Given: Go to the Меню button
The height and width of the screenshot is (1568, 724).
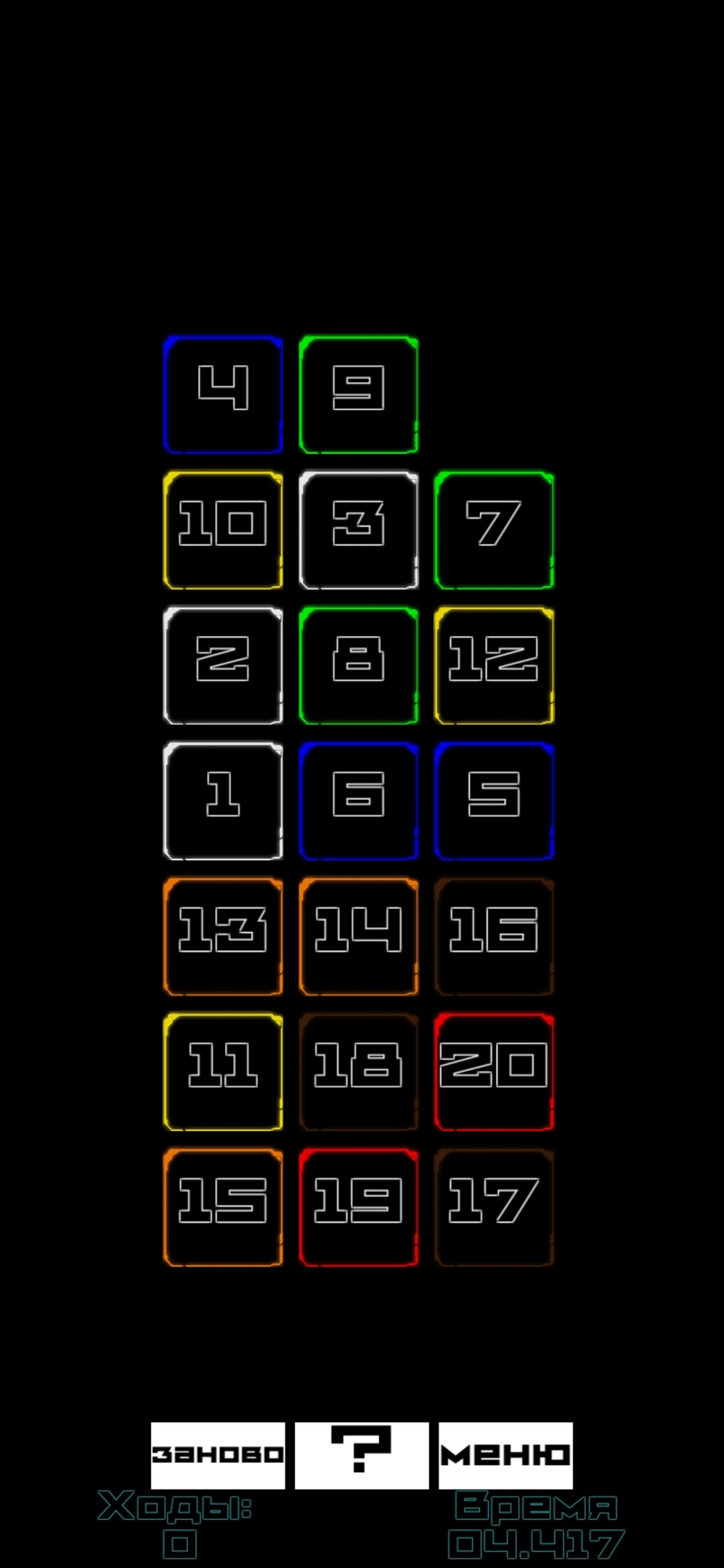Looking at the screenshot, I should click(x=505, y=1455).
